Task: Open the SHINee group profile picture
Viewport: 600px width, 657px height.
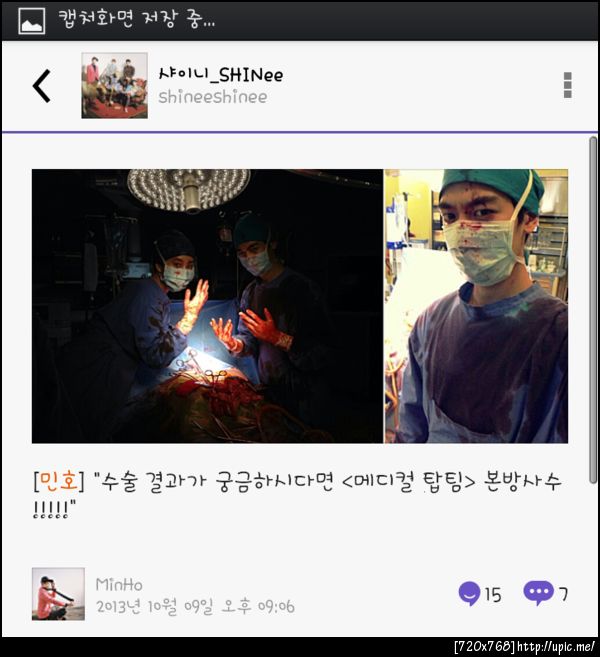Action: 114,86
